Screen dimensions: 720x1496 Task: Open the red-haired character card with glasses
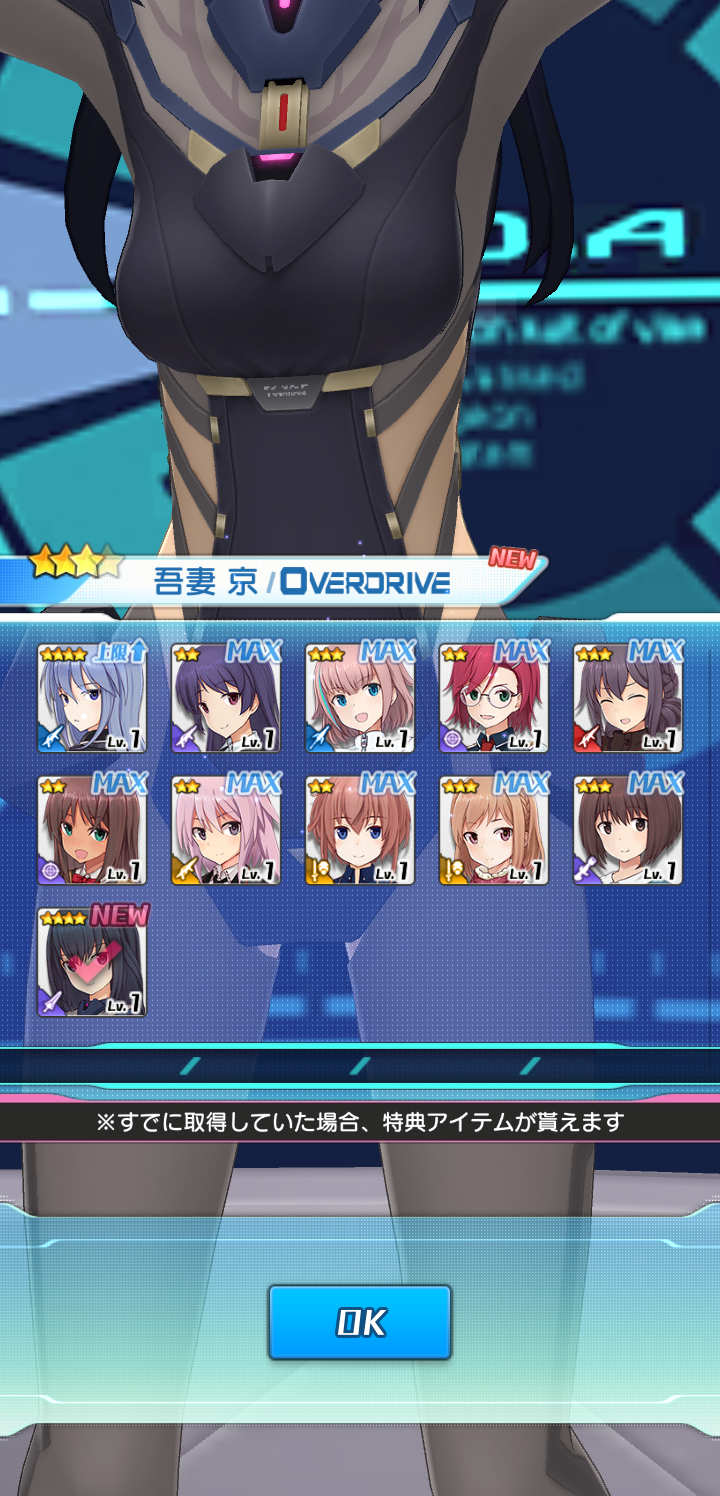pos(495,698)
